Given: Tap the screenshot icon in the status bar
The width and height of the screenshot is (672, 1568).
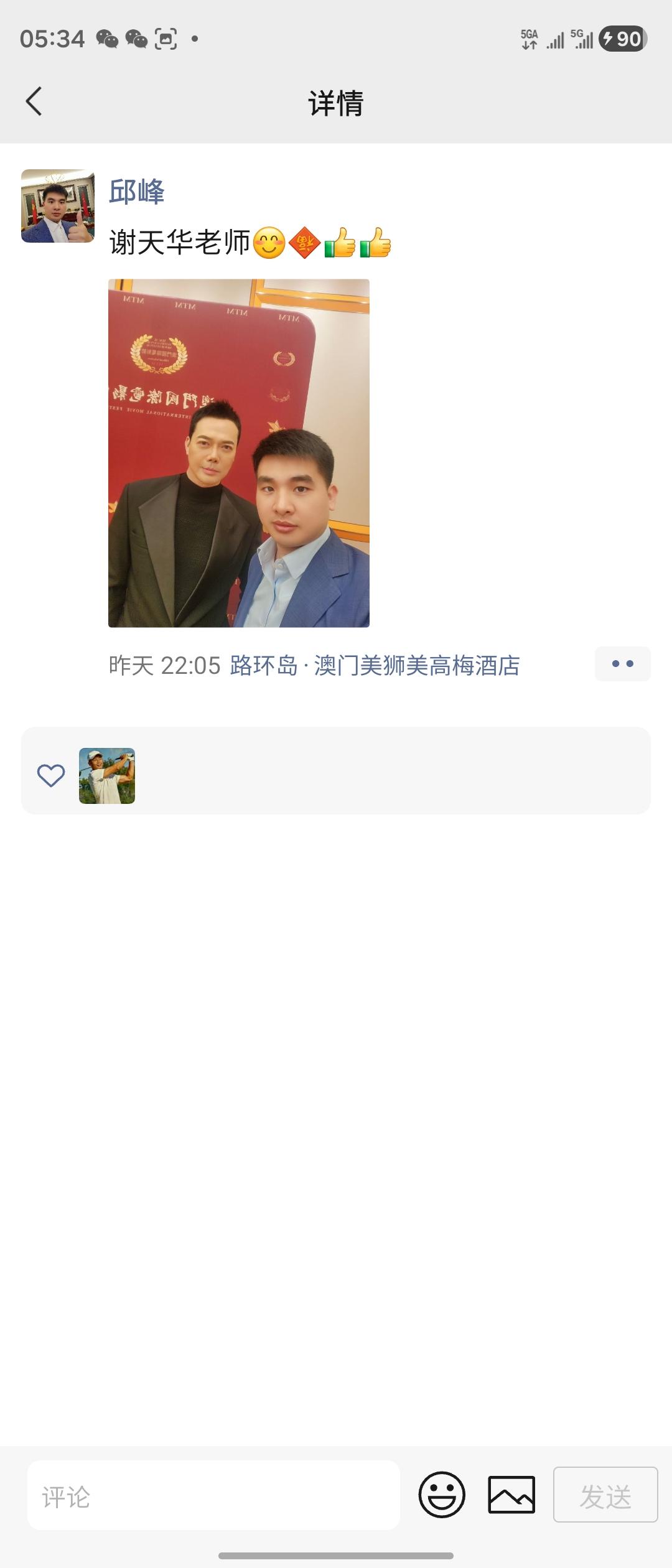Looking at the screenshot, I should click(x=165, y=39).
